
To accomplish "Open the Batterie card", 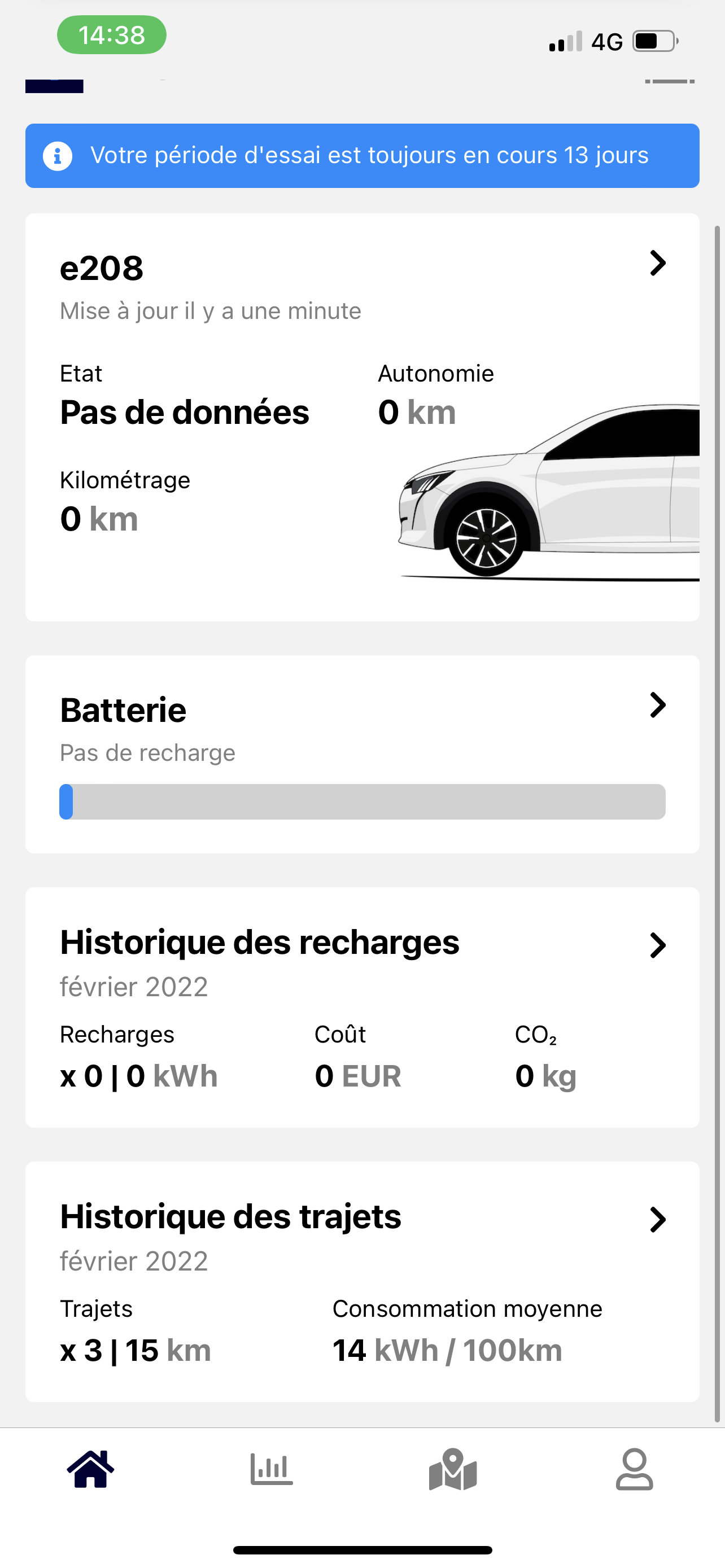I will coord(657,706).
